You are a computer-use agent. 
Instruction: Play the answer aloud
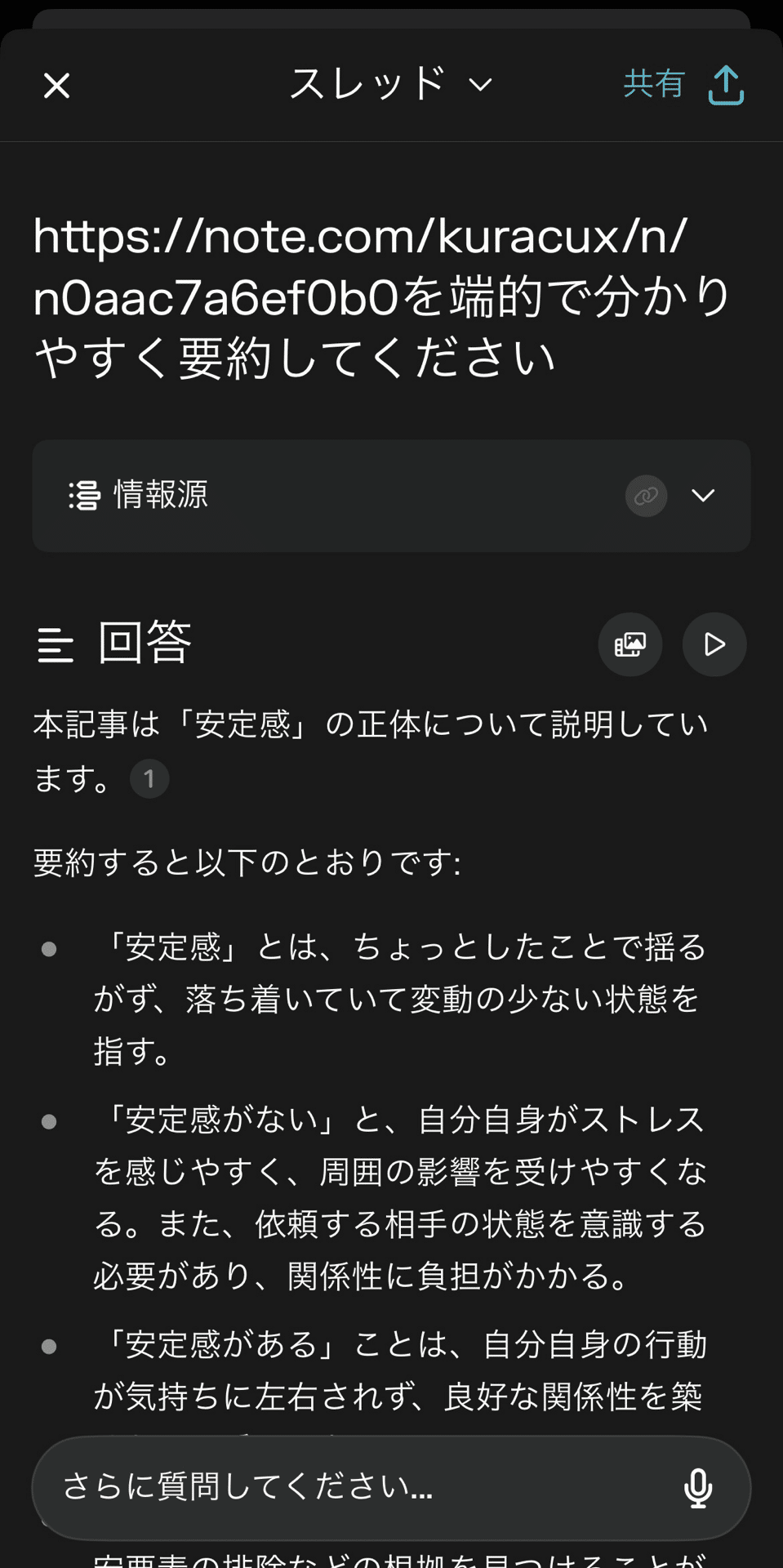[x=714, y=644]
